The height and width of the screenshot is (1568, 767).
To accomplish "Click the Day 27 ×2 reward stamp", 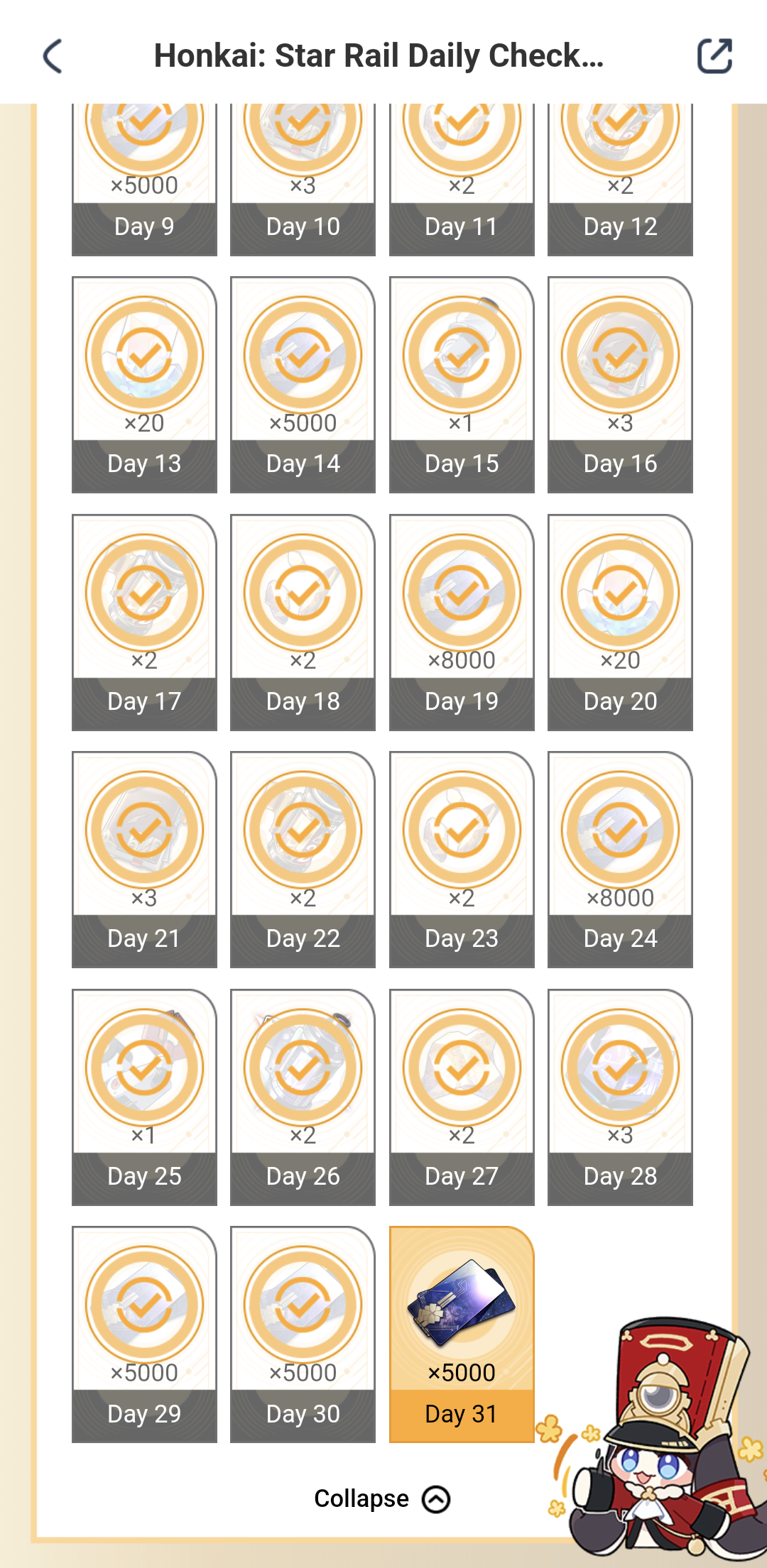I will coord(461,1072).
